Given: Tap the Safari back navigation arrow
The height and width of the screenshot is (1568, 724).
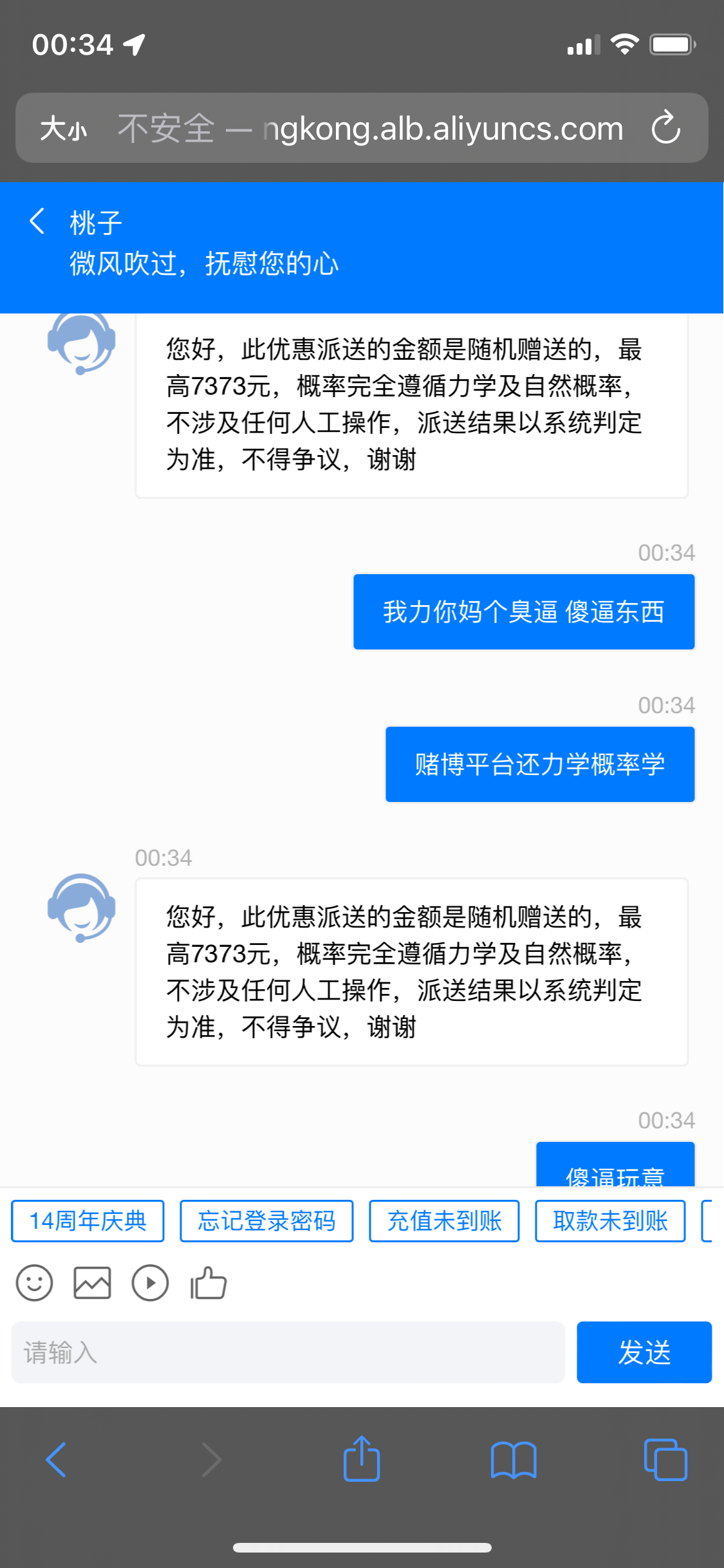Looking at the screenshot, I should point(57,1460).
